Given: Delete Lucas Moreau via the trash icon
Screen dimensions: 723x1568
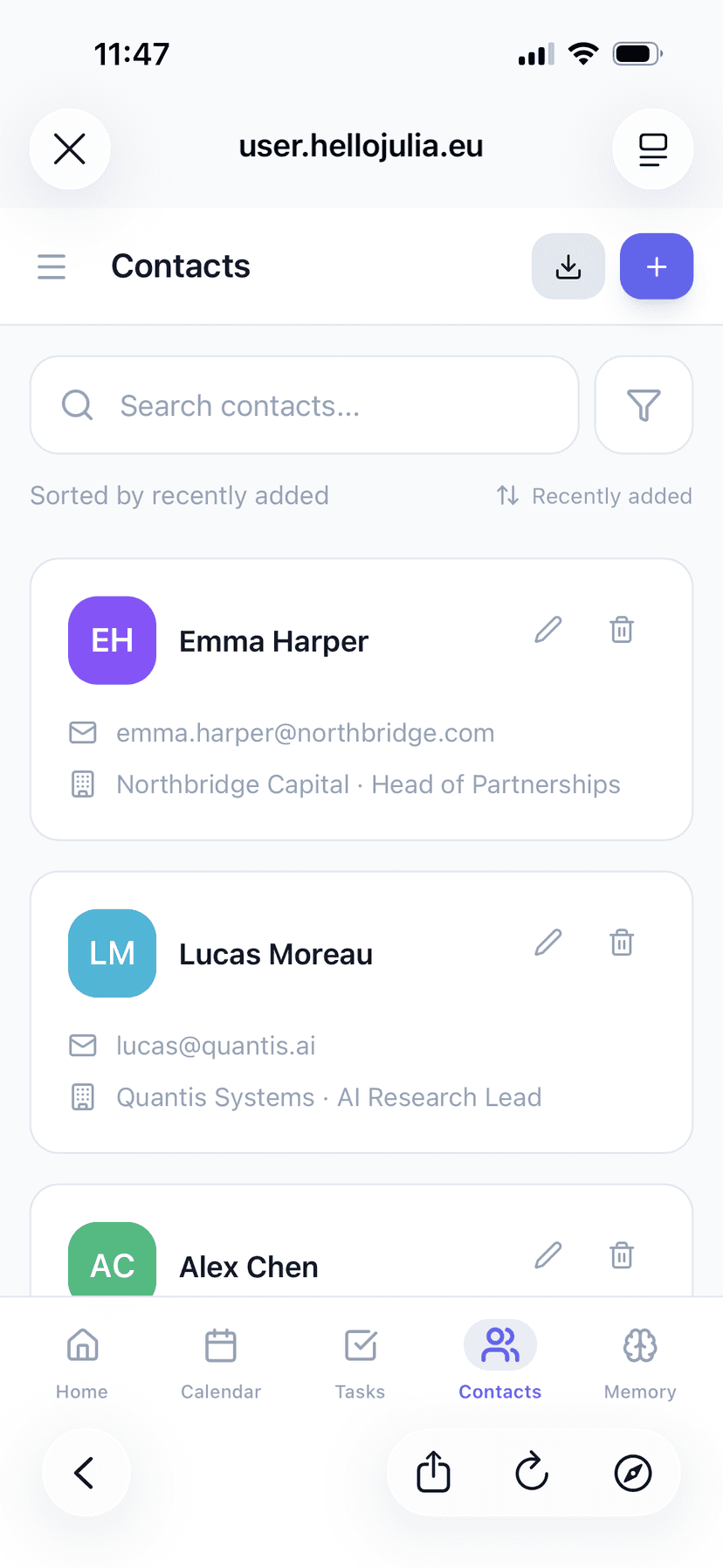Looking at the screenshot, I should 621,942.
